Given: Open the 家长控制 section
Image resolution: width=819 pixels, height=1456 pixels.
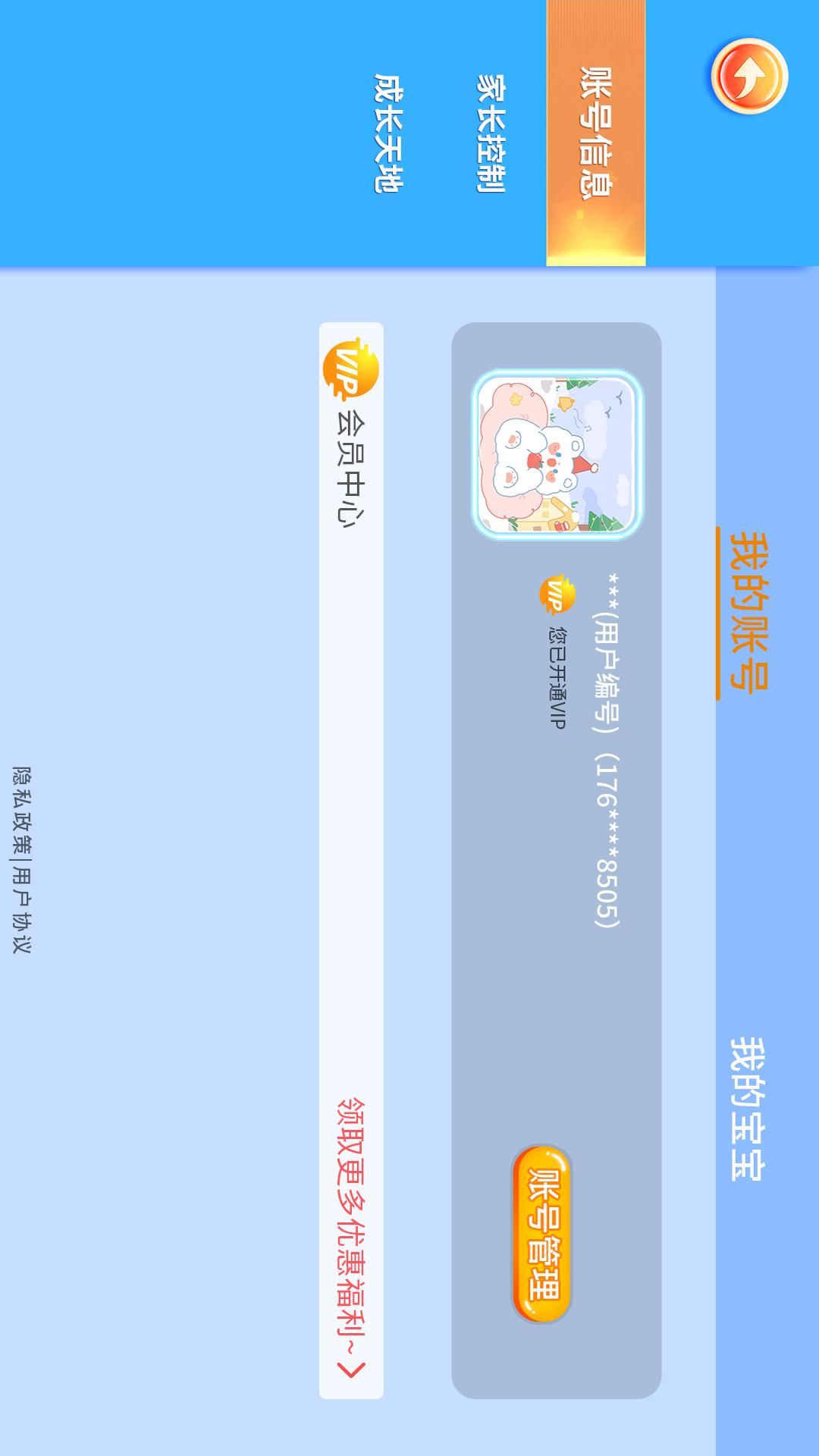Looking at the screenshot, I should (x=491, y=133).
